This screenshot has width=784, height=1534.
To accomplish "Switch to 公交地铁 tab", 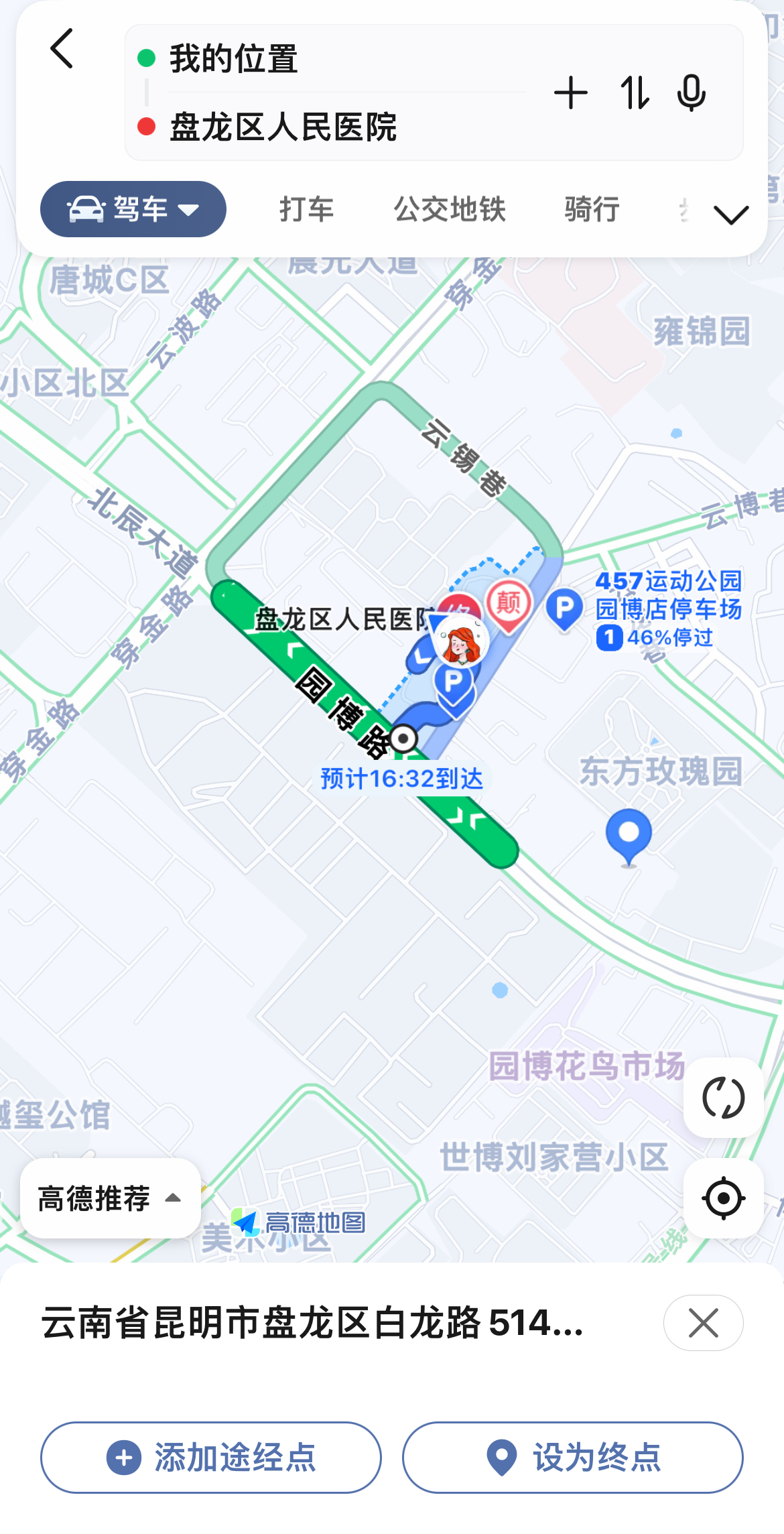I will tap(450, 210).
